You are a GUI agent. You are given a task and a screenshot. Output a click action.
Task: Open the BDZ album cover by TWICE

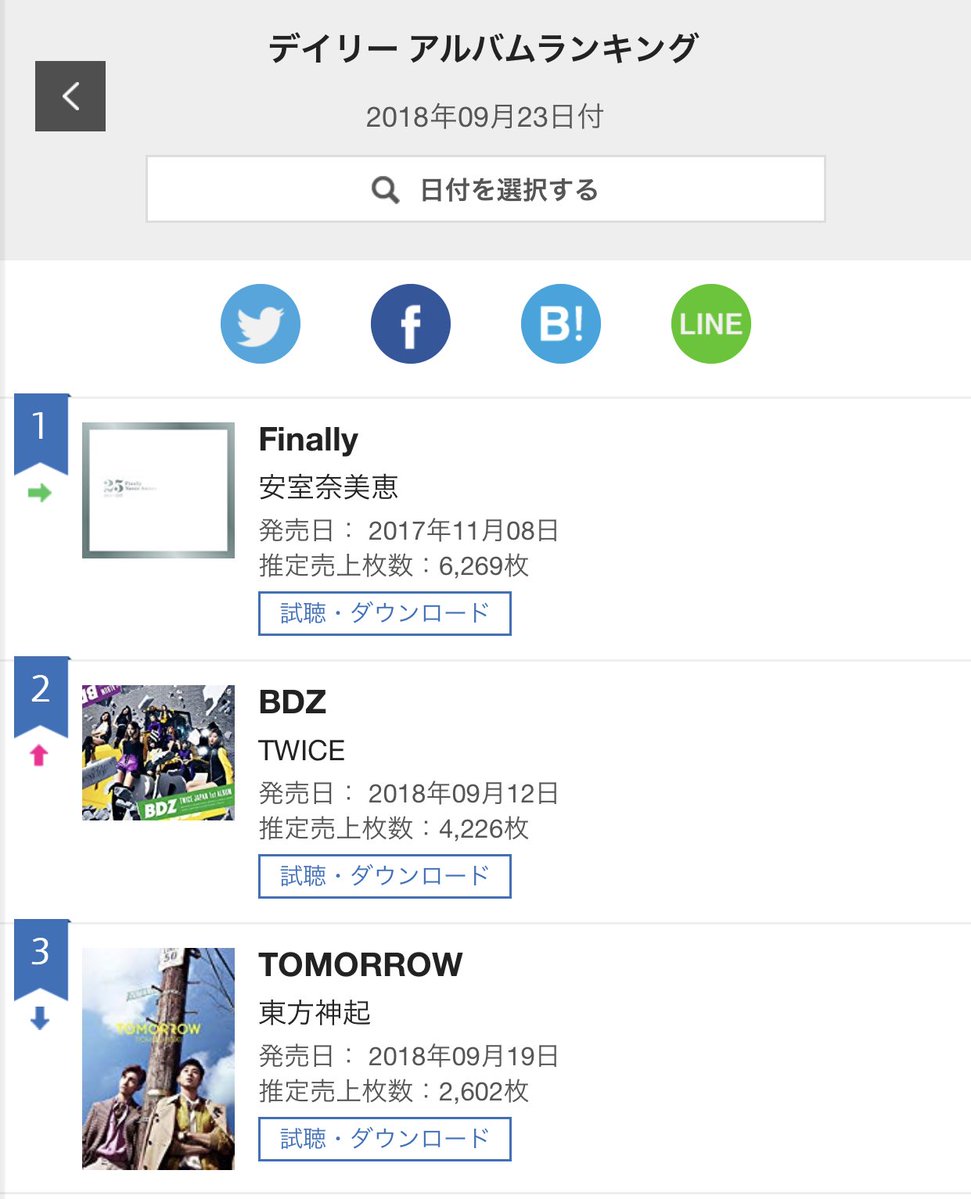pos(158,752)
